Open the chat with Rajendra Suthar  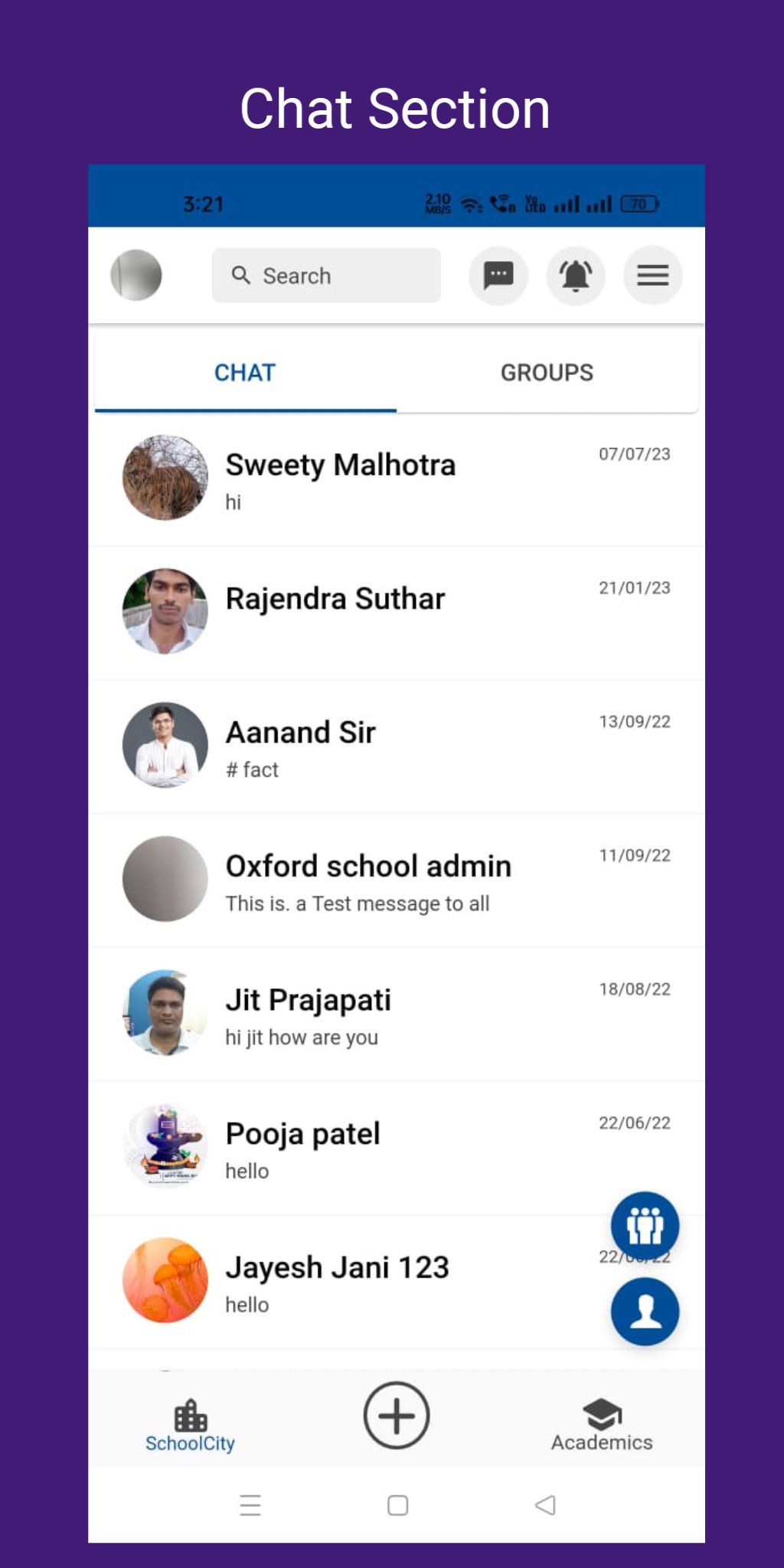[397, 612]
